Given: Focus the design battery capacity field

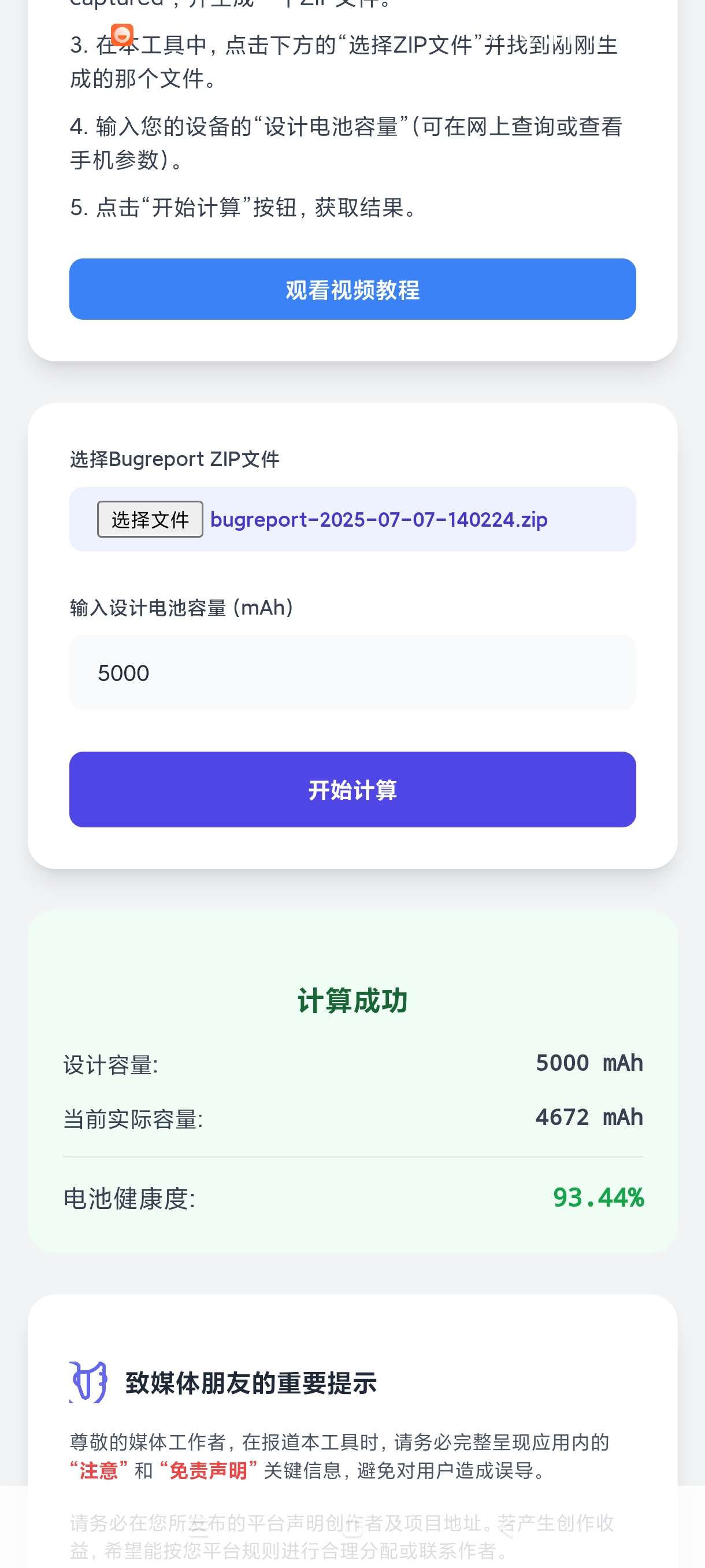Looking at the screenshot, I should (352, 672).
